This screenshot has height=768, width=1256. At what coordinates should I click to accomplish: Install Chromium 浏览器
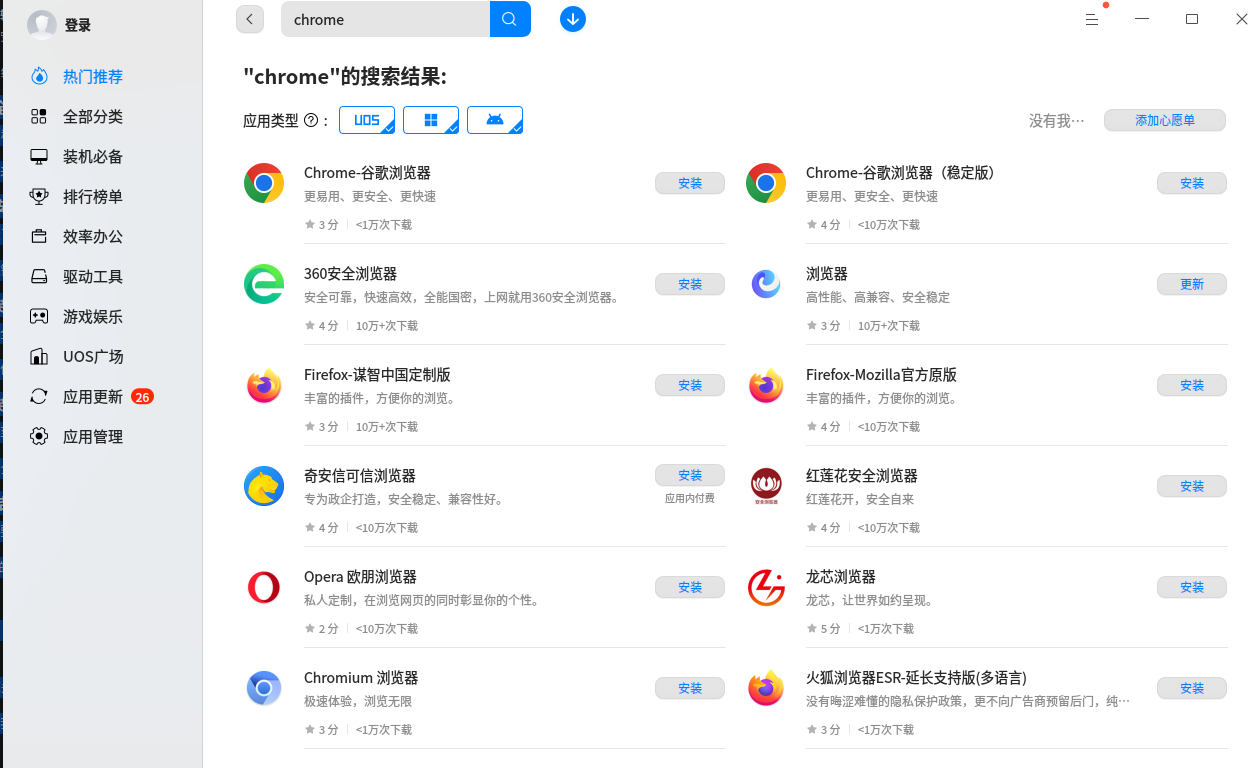(690, 688)
